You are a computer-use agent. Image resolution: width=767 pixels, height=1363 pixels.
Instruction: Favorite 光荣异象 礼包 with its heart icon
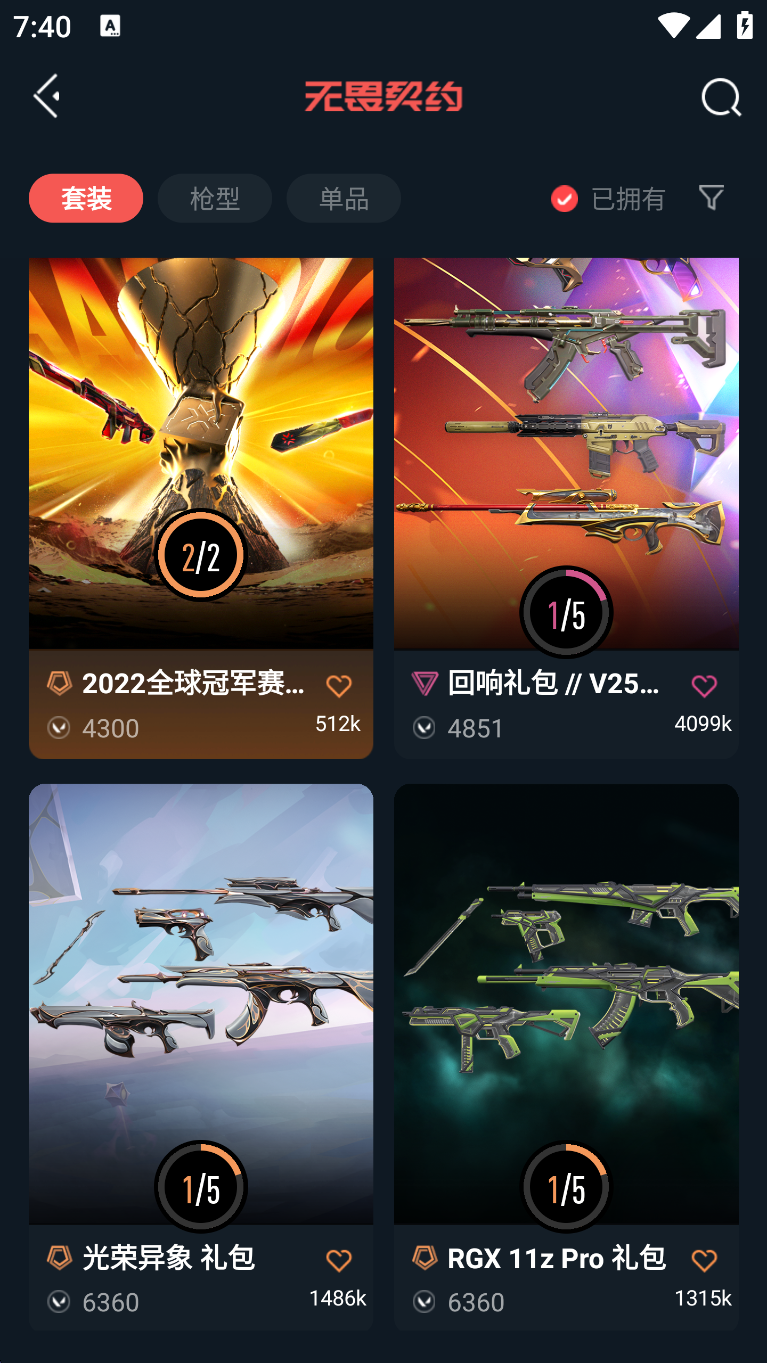[x=339, y=1260]
